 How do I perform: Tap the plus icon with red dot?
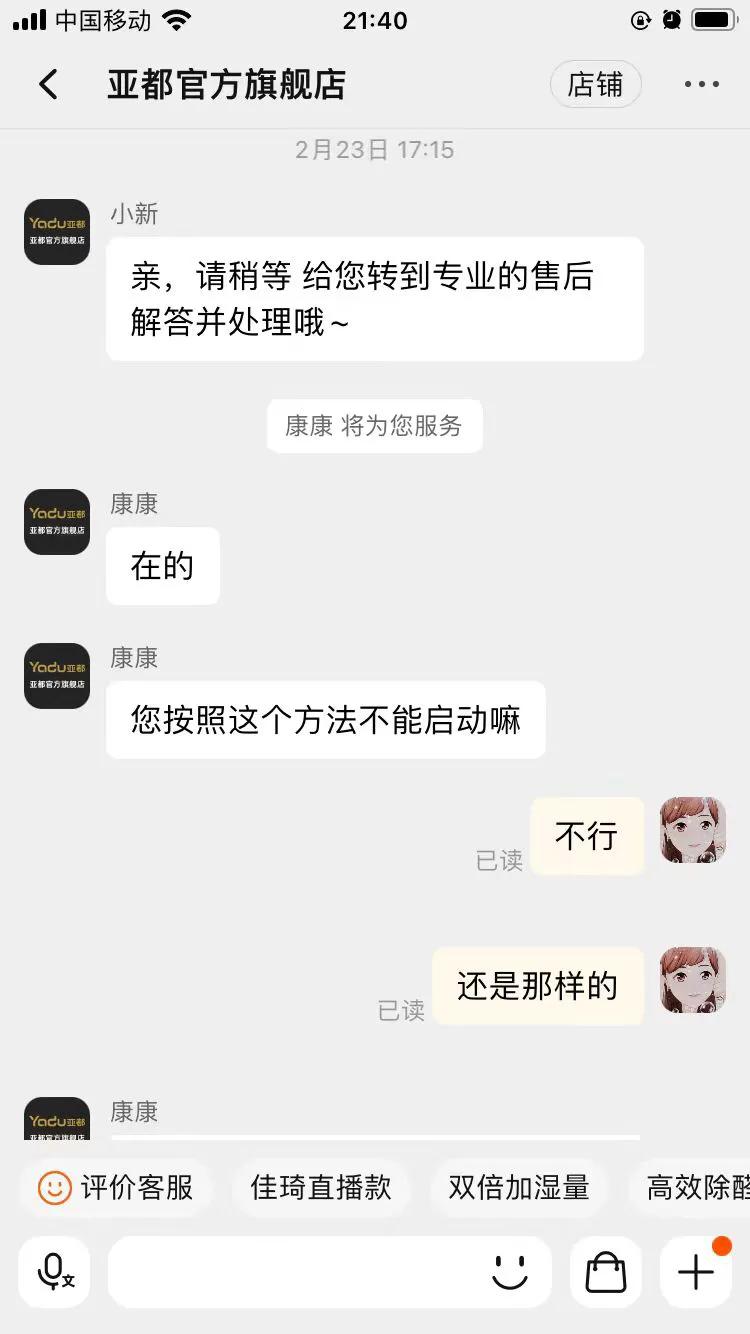[x=695, y=1272]
